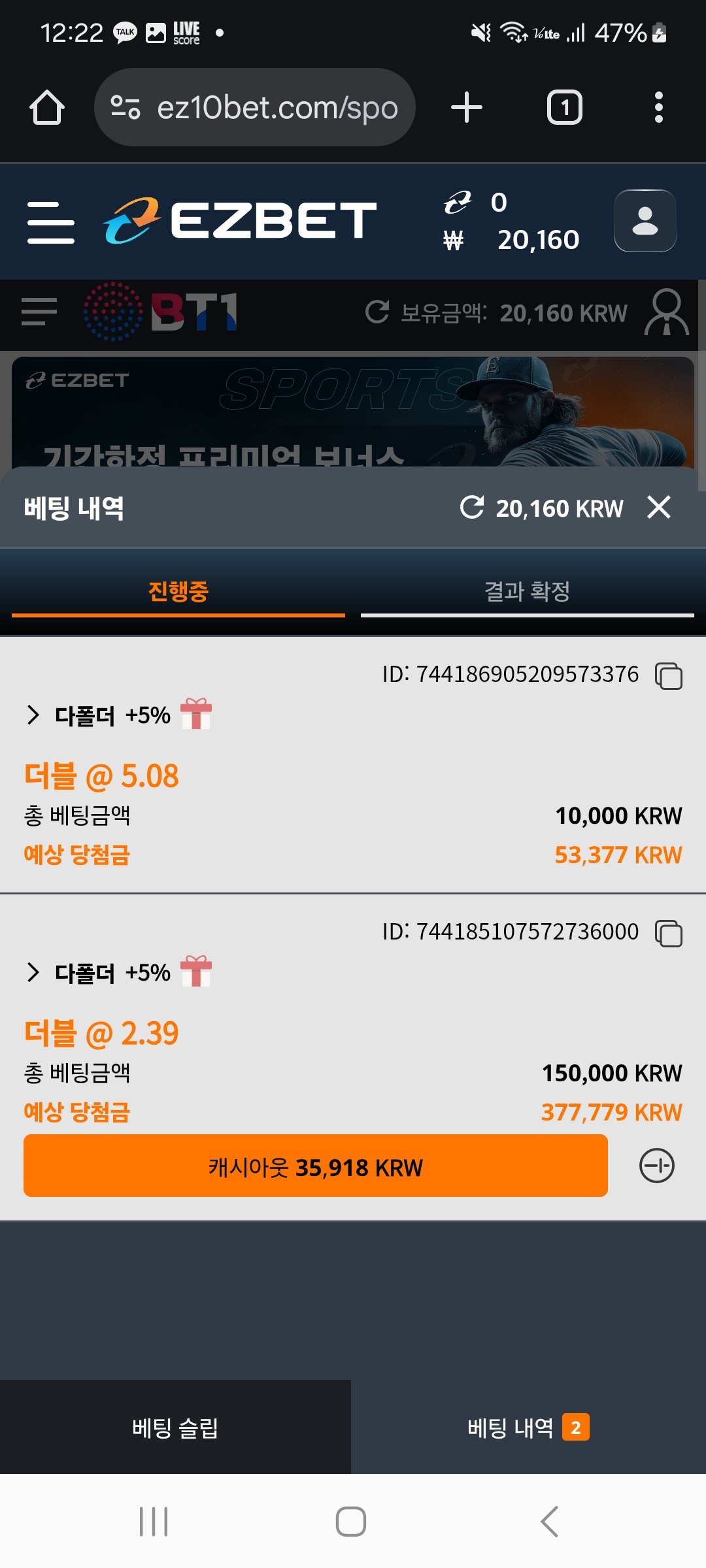Open the 베팅 내역 bottom tab
706x1568 pixels.
(527, 1428)
